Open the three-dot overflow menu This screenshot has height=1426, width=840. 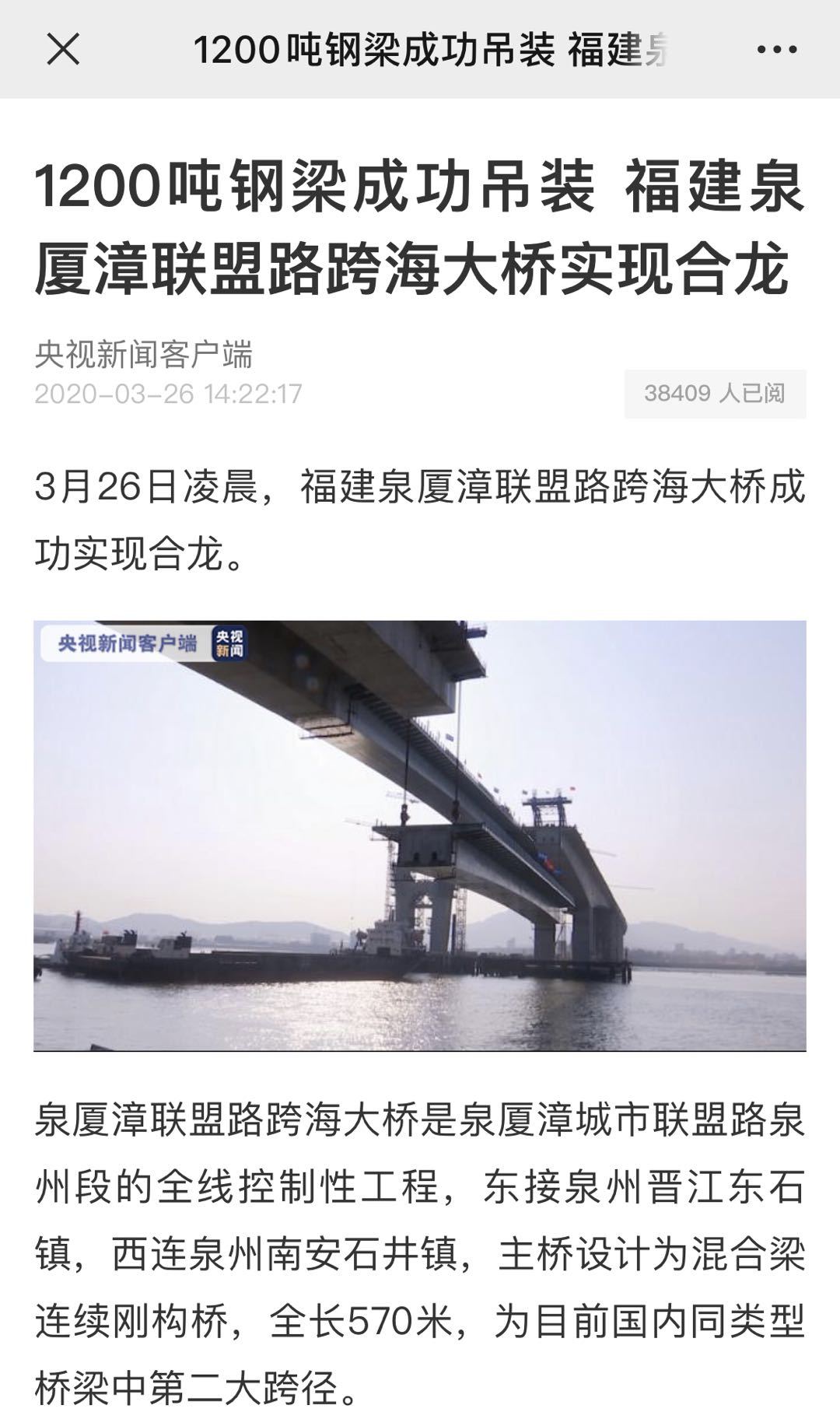[777, 50]
